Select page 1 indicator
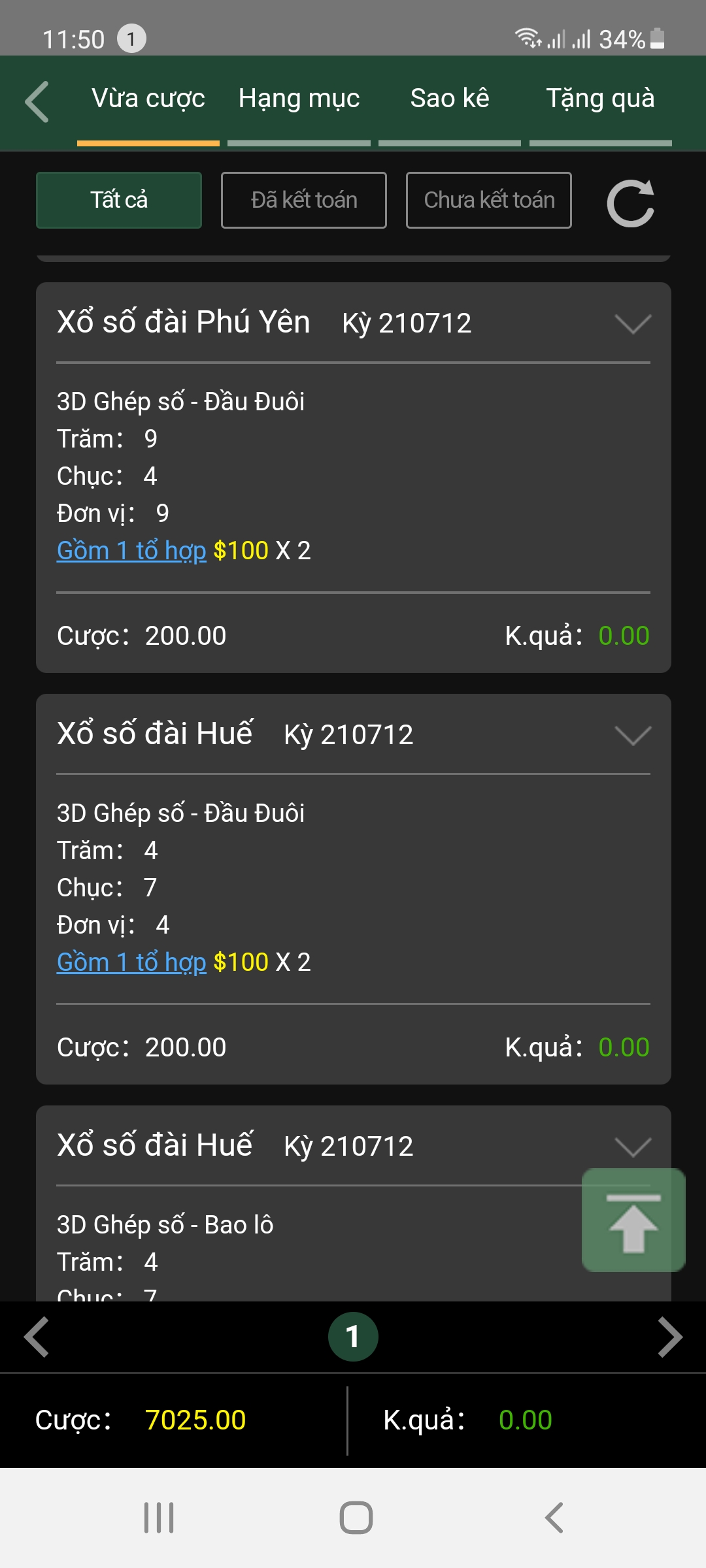Screen dimensions: 706x1568 [353, 1337]
